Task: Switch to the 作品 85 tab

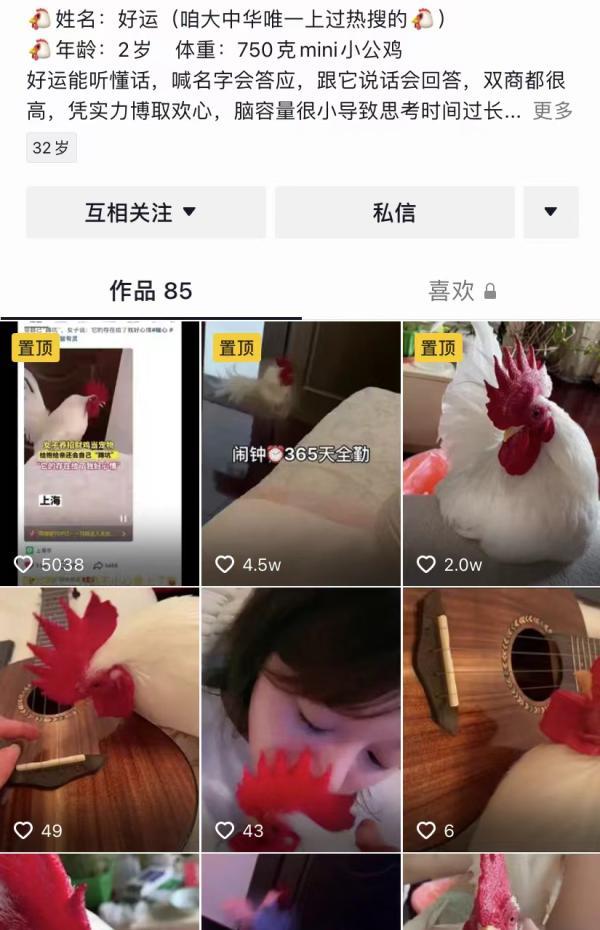Action: tap(150, 291)
